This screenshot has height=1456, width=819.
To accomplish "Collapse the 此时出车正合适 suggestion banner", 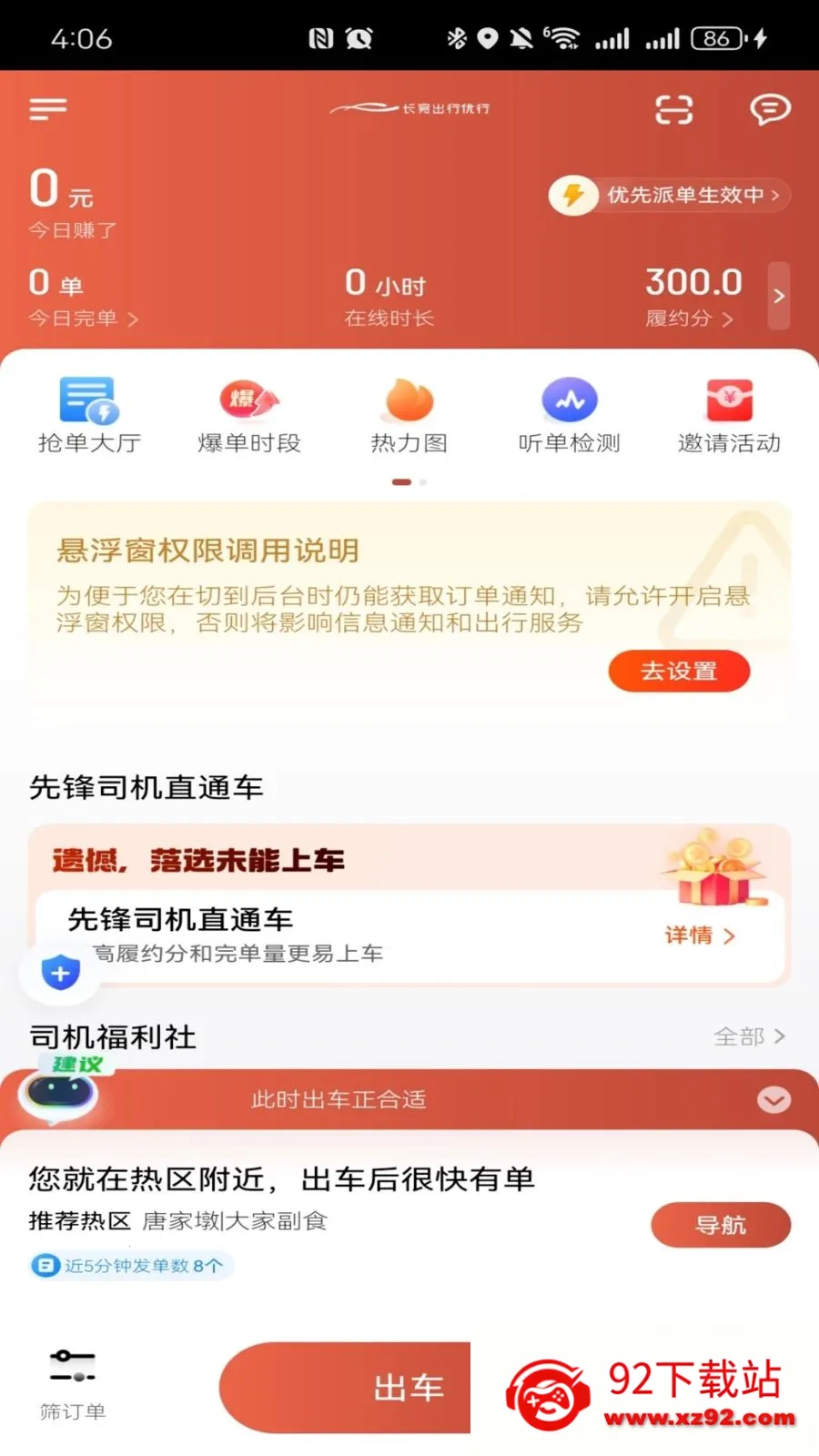I will 773,1099.
